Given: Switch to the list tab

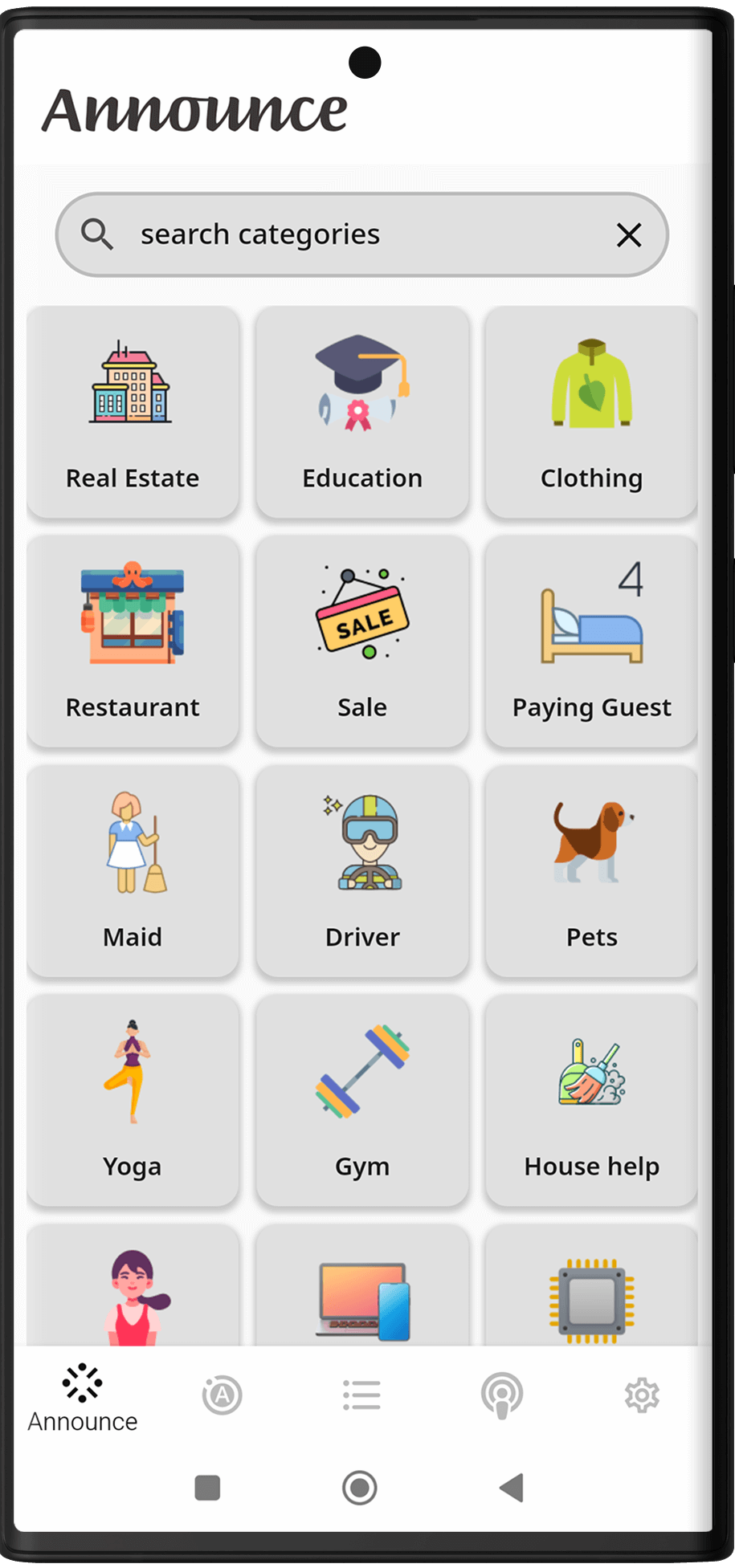Looking at the screenshot, I should [x=361, y=1395].
